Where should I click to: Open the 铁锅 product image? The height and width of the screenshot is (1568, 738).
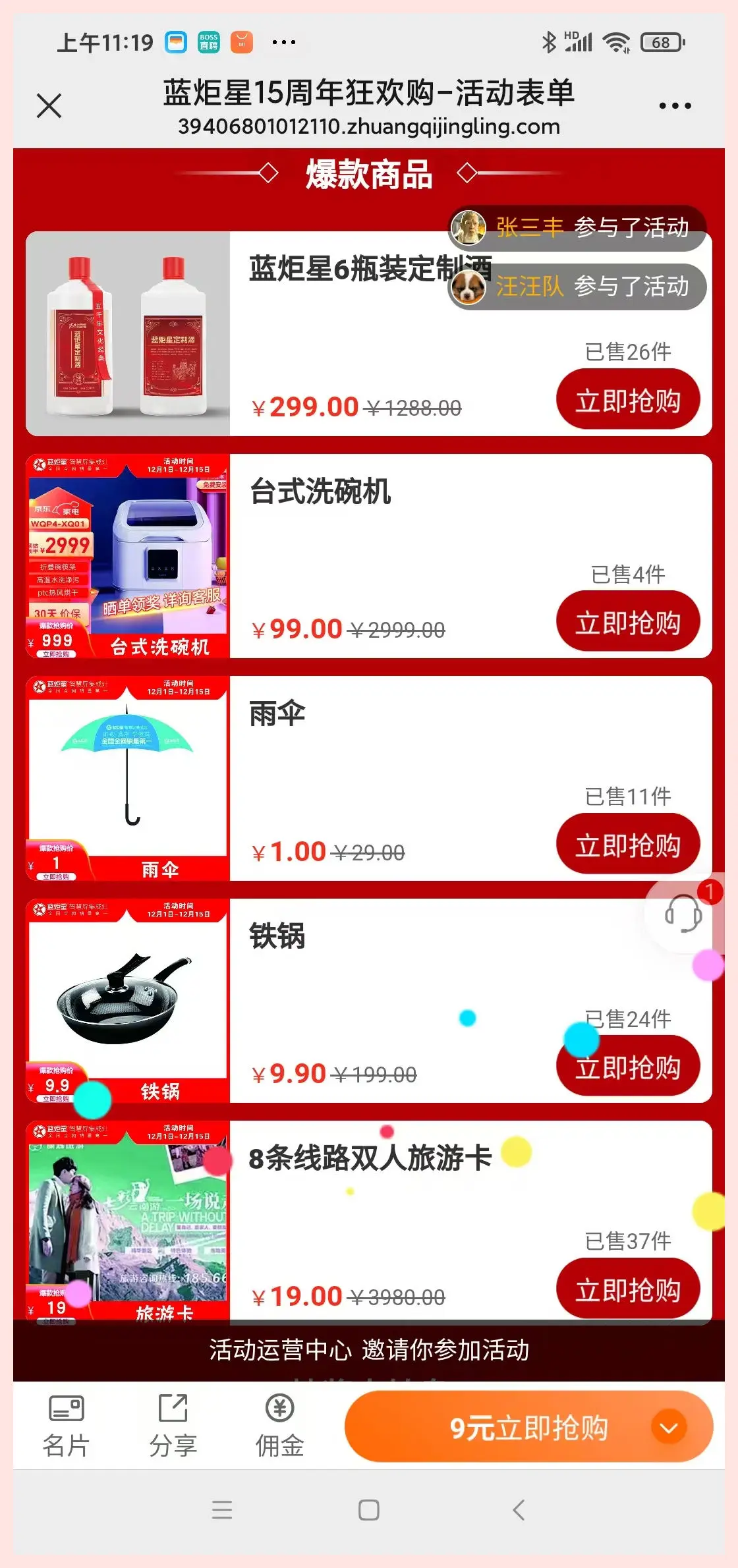[128, 1001]
